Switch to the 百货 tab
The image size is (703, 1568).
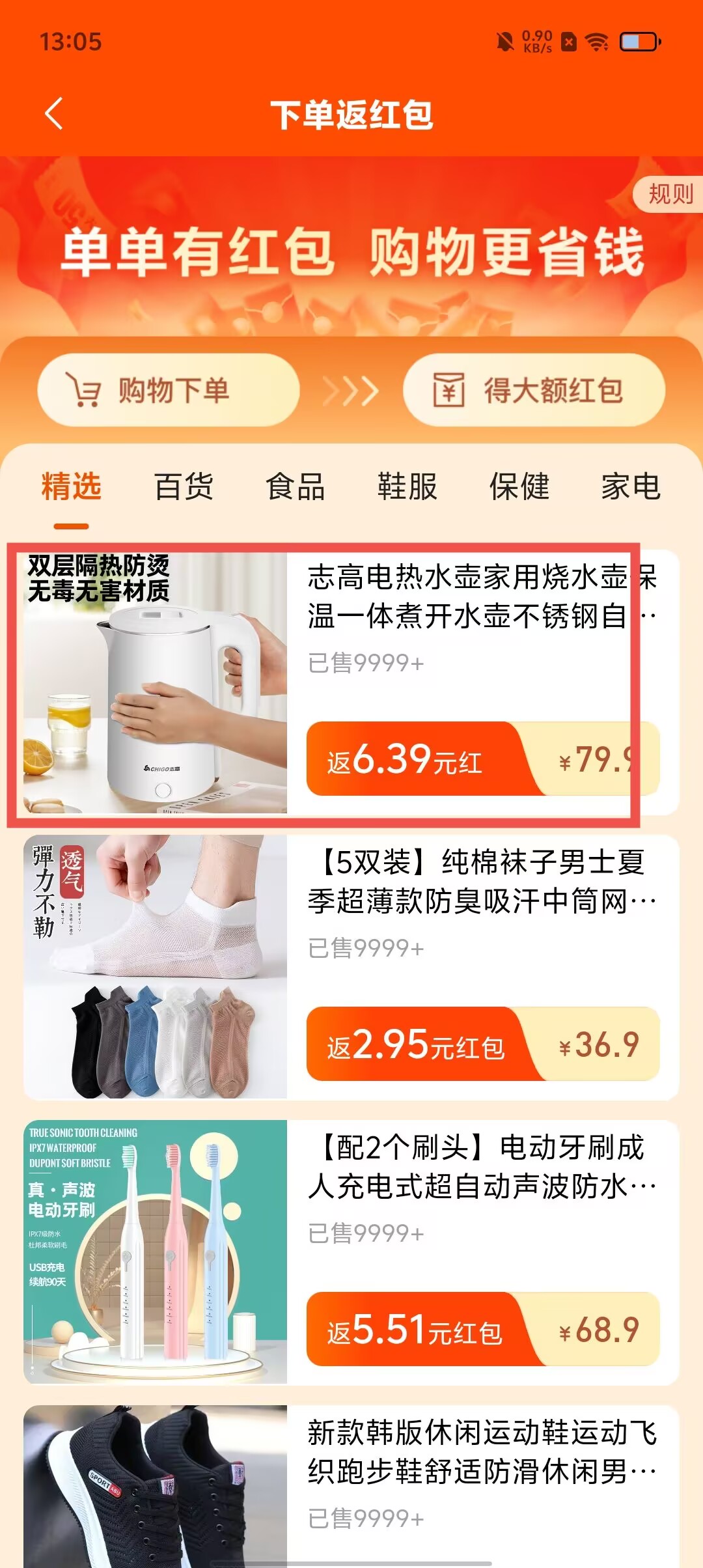[x=184, y=486]
